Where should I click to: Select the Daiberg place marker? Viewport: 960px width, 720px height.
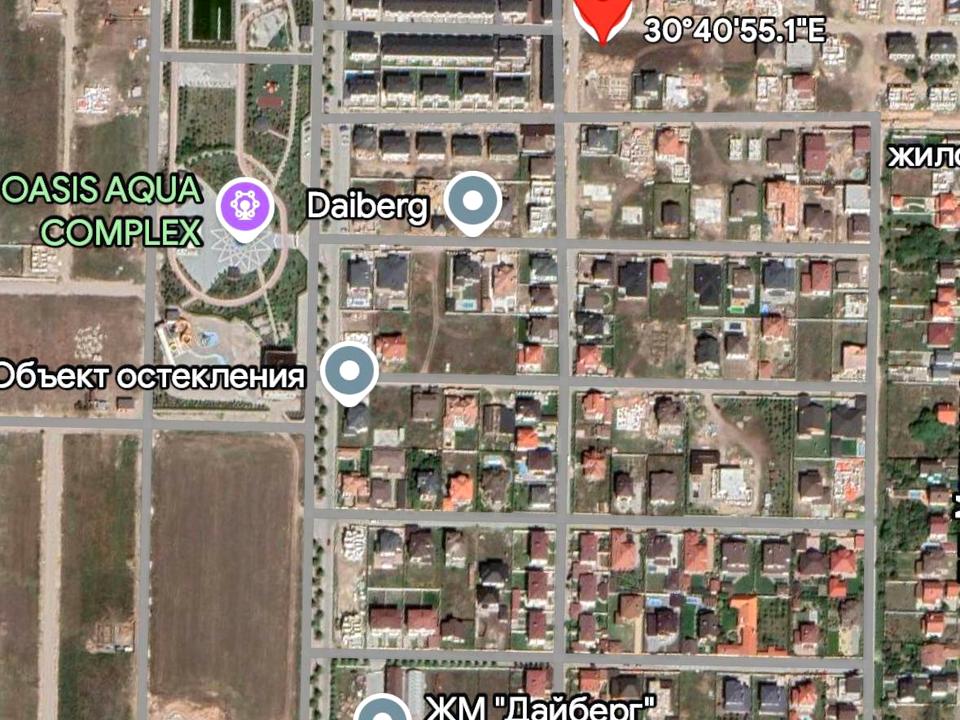[x=472, y=201]
